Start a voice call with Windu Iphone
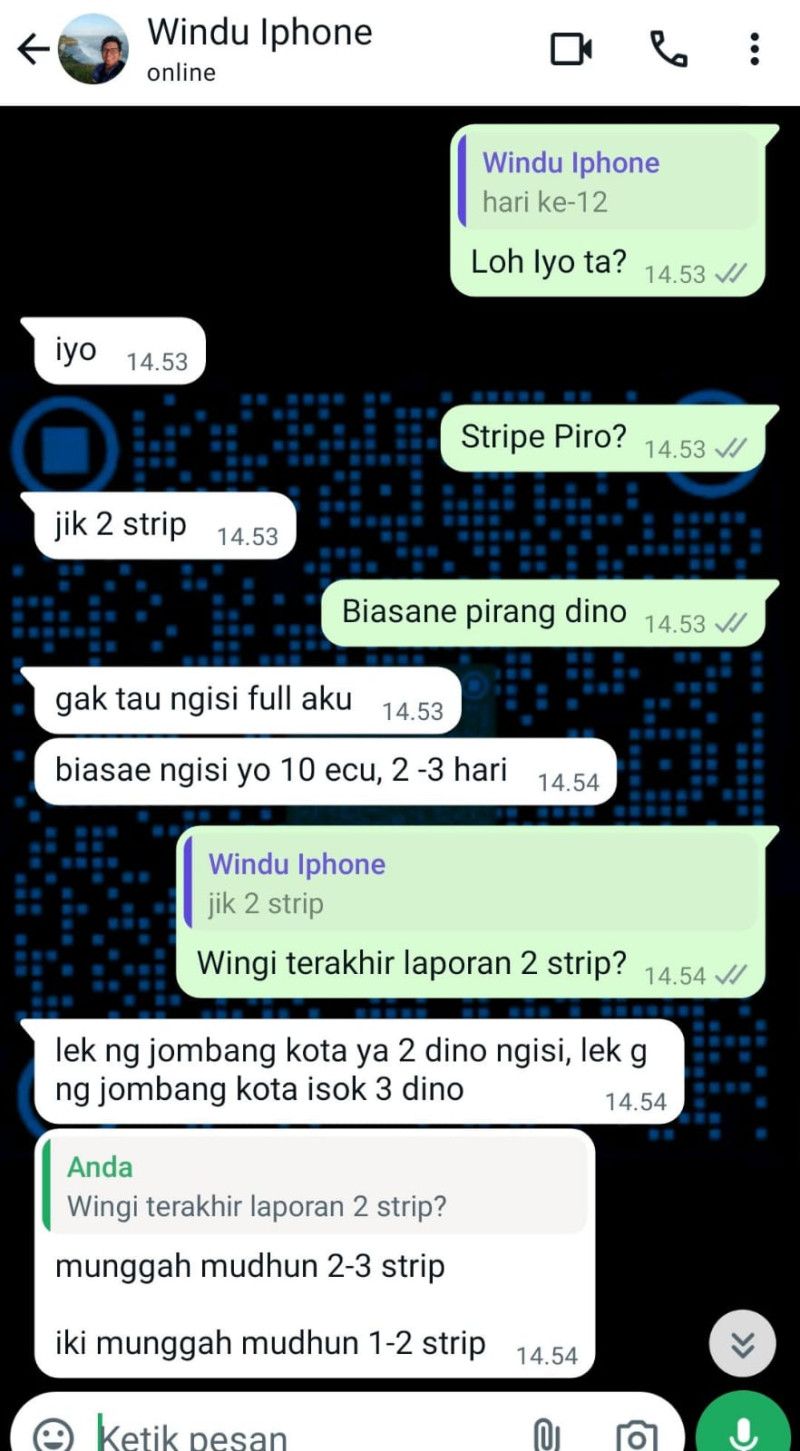This screenshot has height=1451, width=800. coord(668,49)
